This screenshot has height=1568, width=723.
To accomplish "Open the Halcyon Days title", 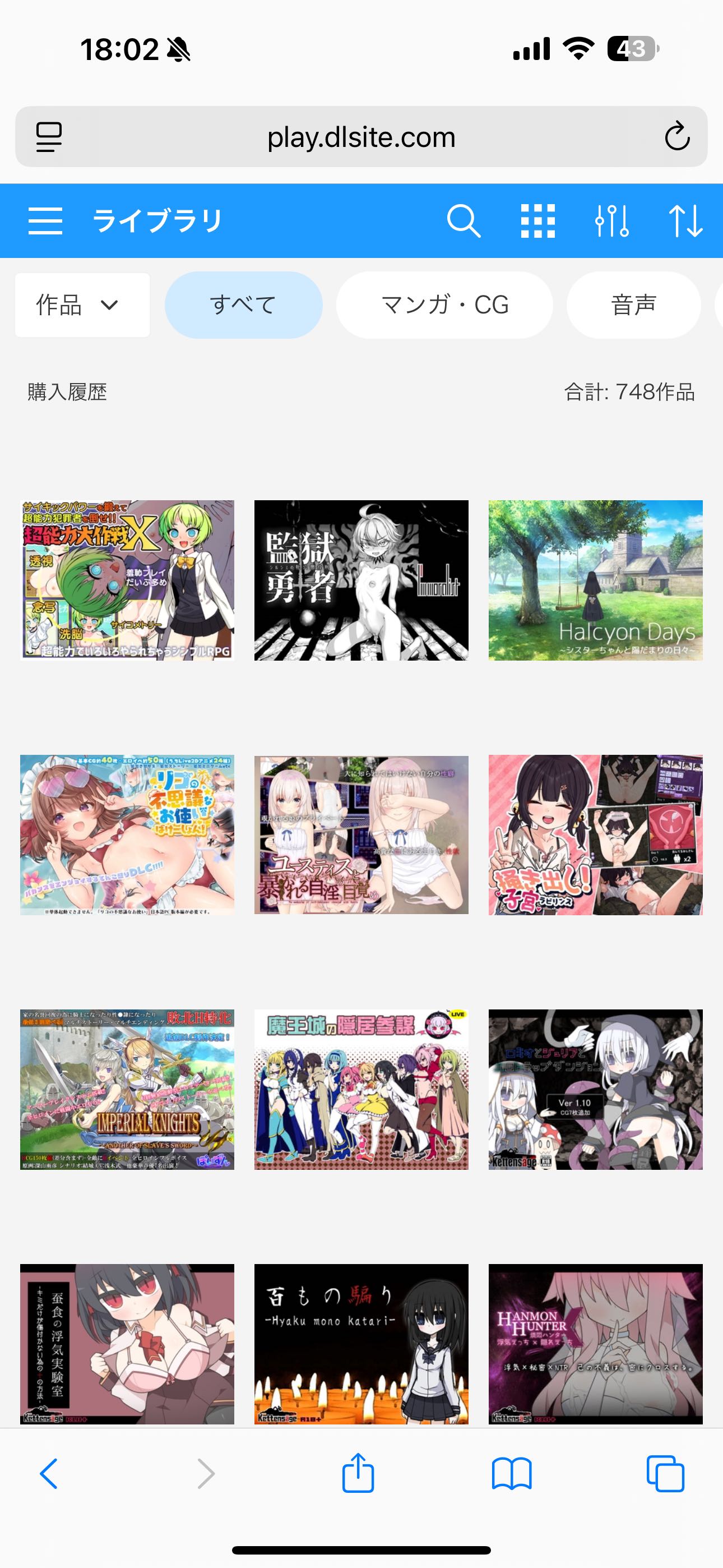I will (595, 580).
